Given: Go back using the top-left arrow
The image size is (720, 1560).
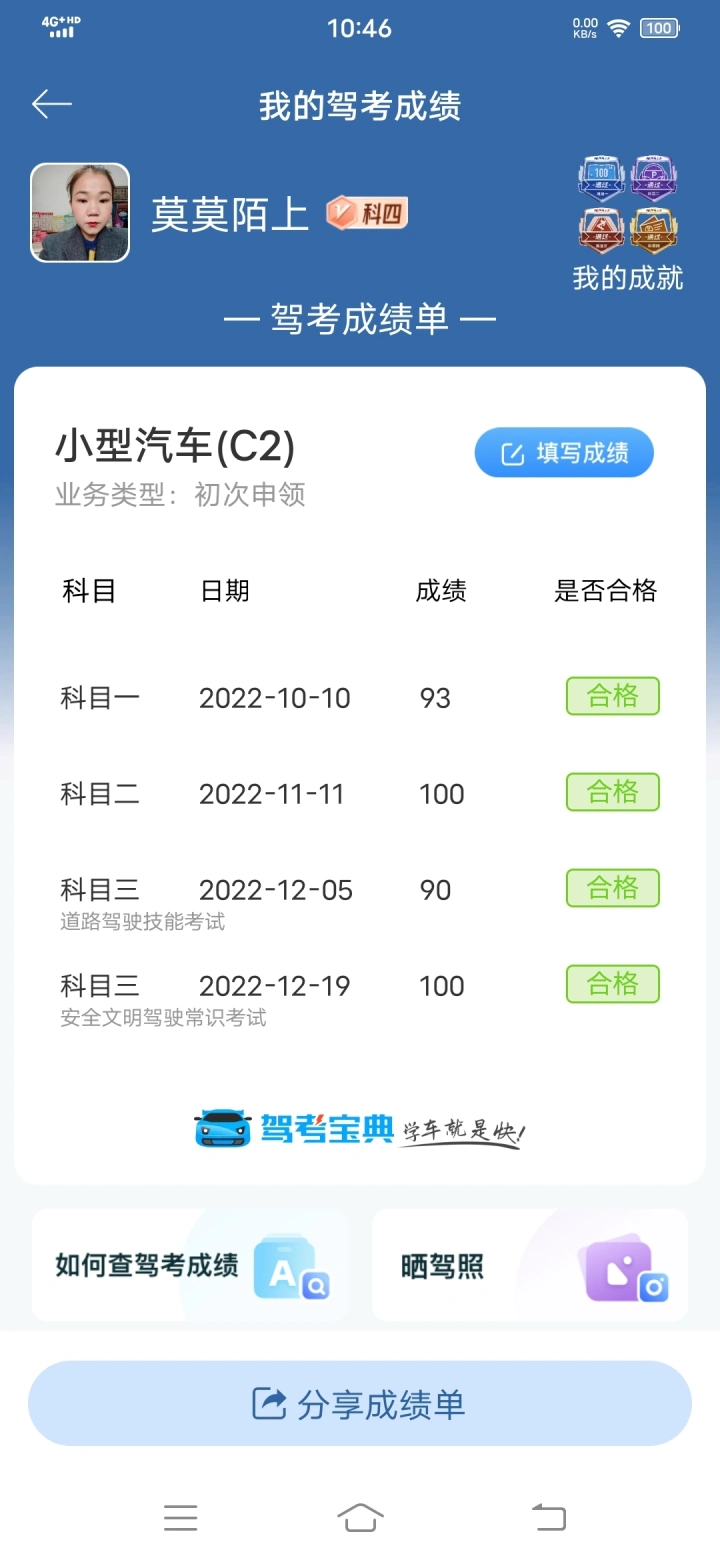Looking at the screenshot, I should [x=52, y=104].
